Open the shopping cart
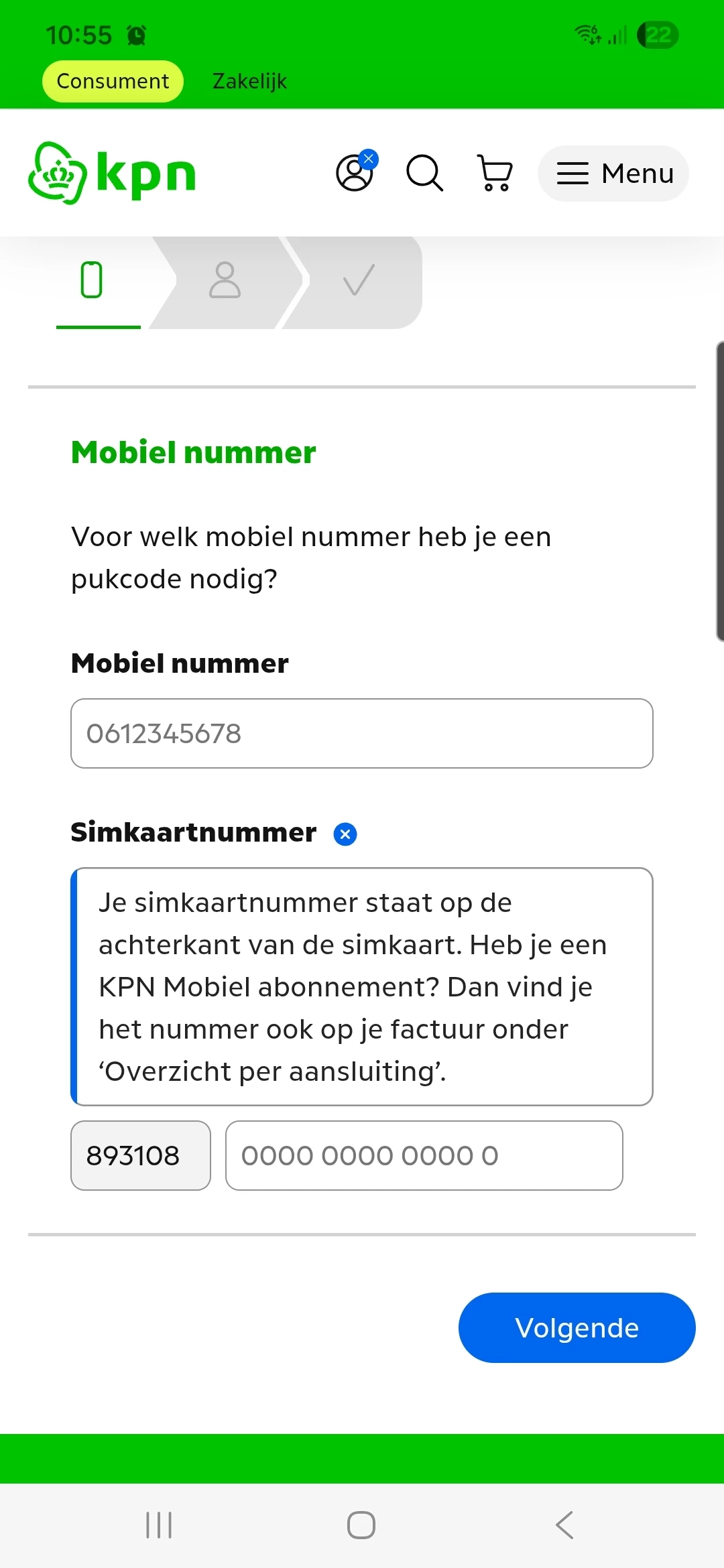Viewport: 724px width, 1568px height. coord(495,173)
